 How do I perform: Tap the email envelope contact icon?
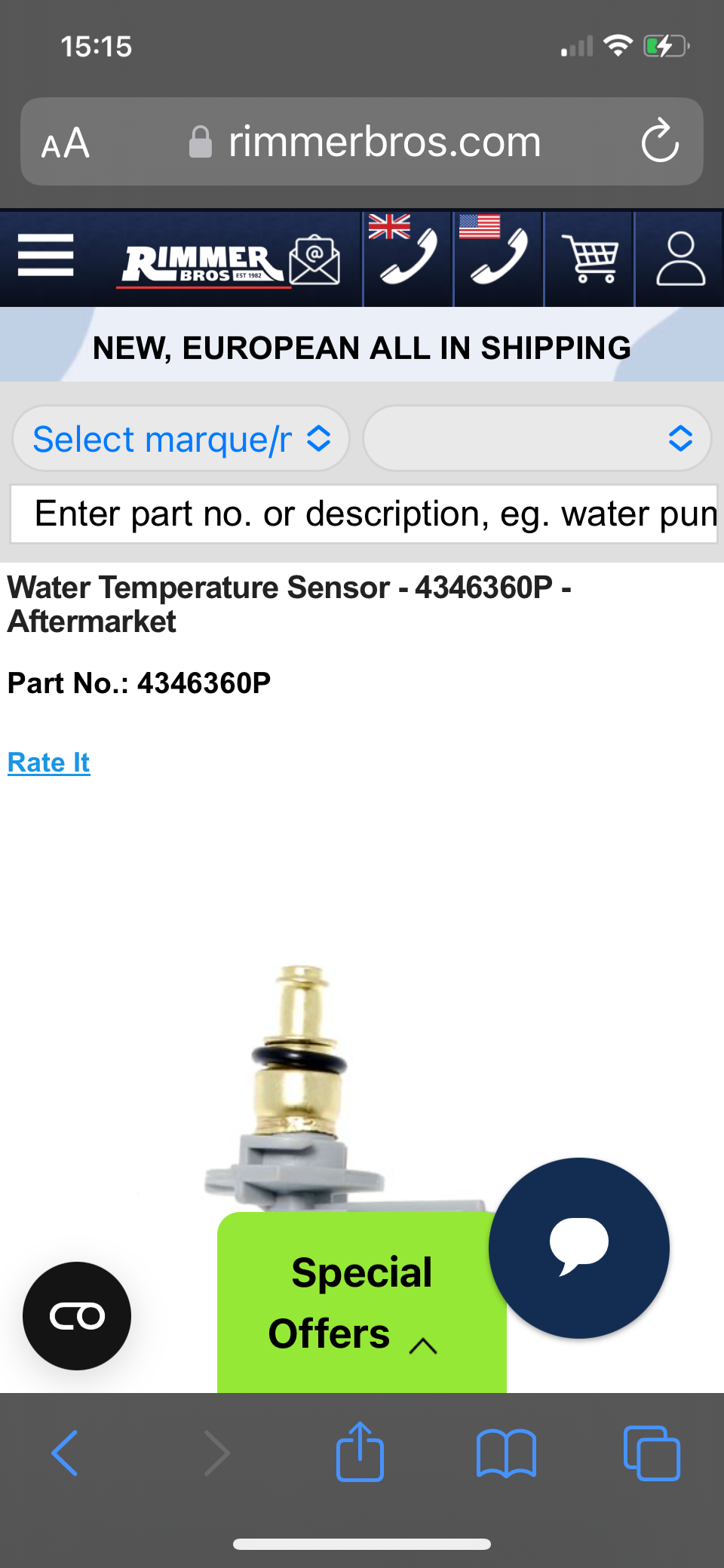pos(314,259)
